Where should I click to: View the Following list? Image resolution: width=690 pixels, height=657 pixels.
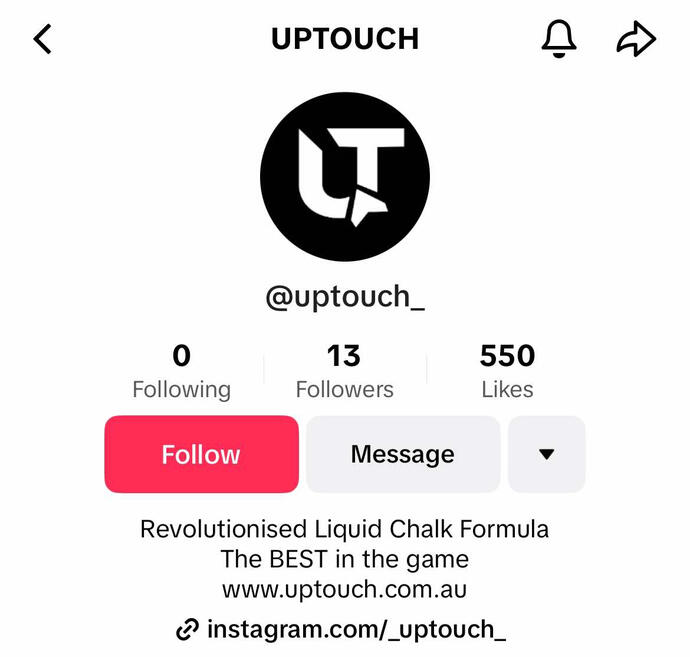coord(181,372)
